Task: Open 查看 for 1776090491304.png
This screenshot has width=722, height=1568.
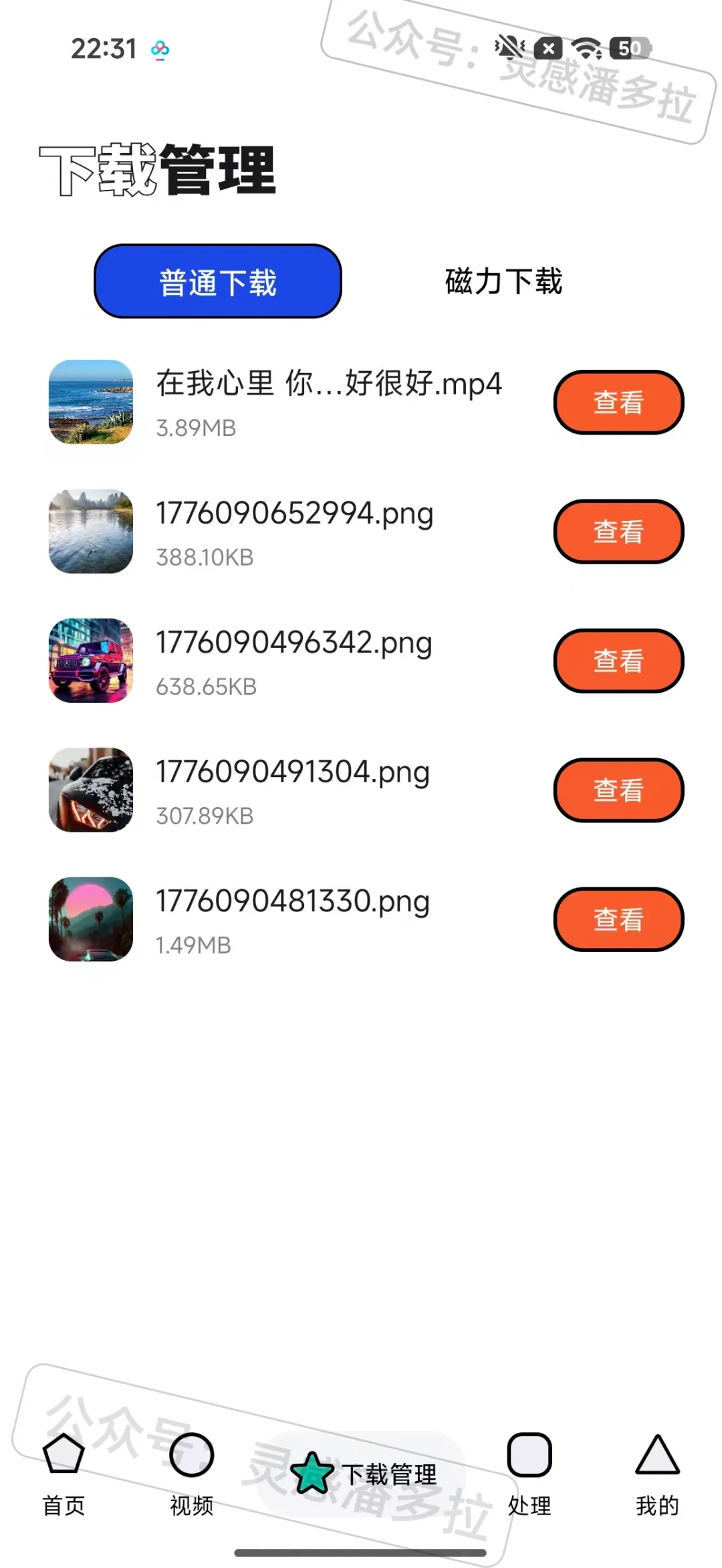Action: 618,790
